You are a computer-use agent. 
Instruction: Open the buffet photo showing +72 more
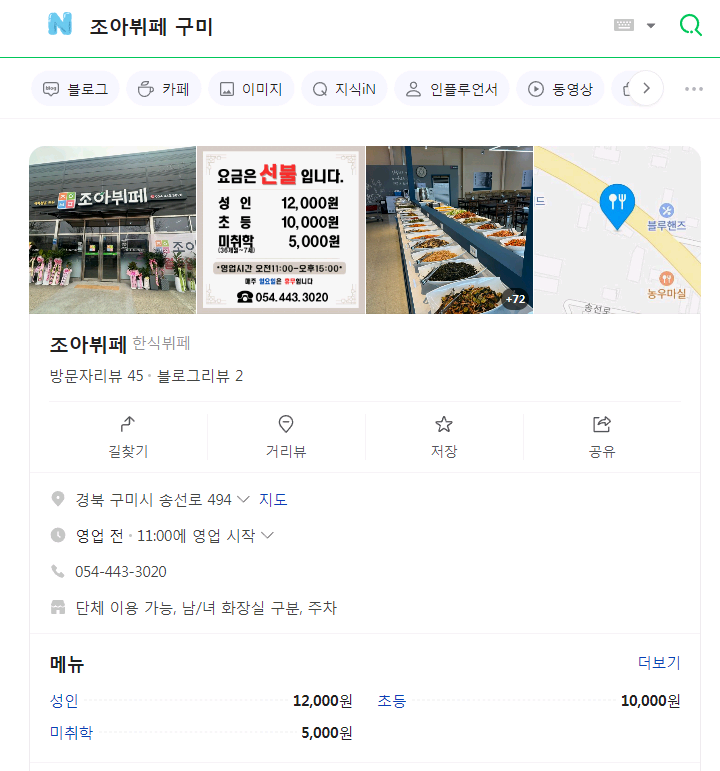449,230
